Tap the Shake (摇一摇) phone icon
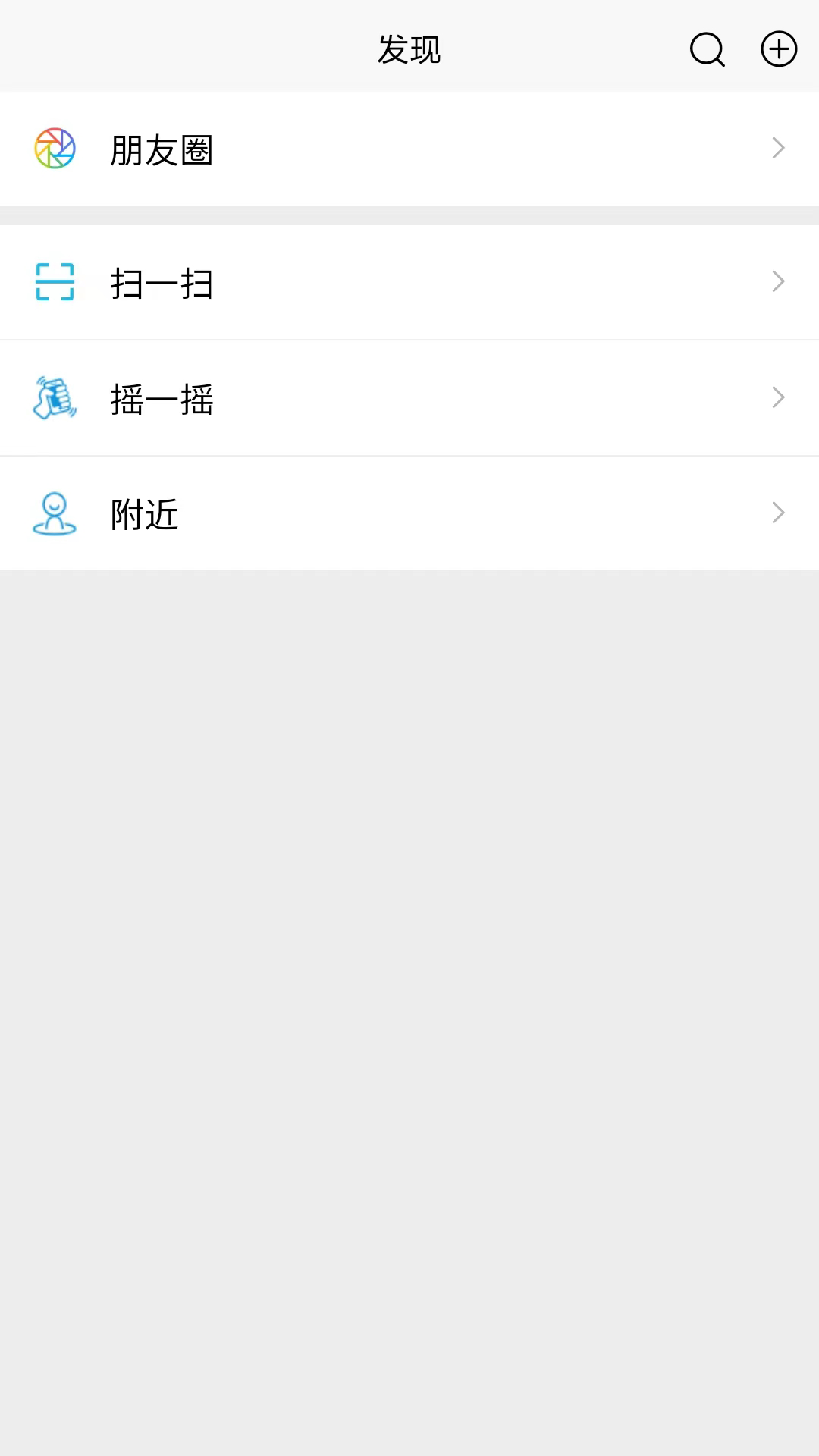Image resolution: width=819 pixels, height=1456 pixels. click(x=54, y=397)
